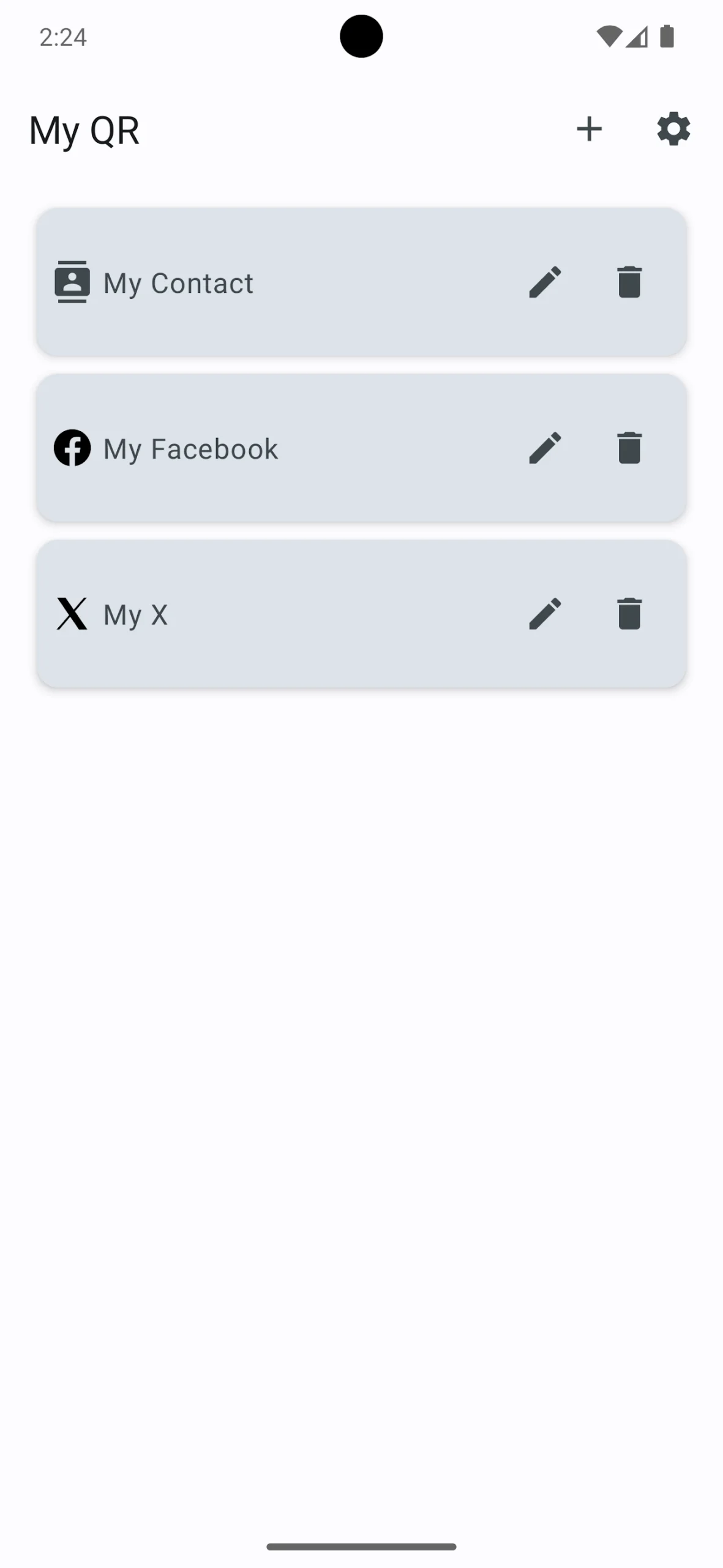Open the My Facebook QR card
This screenshot has height=1568, width=723.
tap(275, 448)
